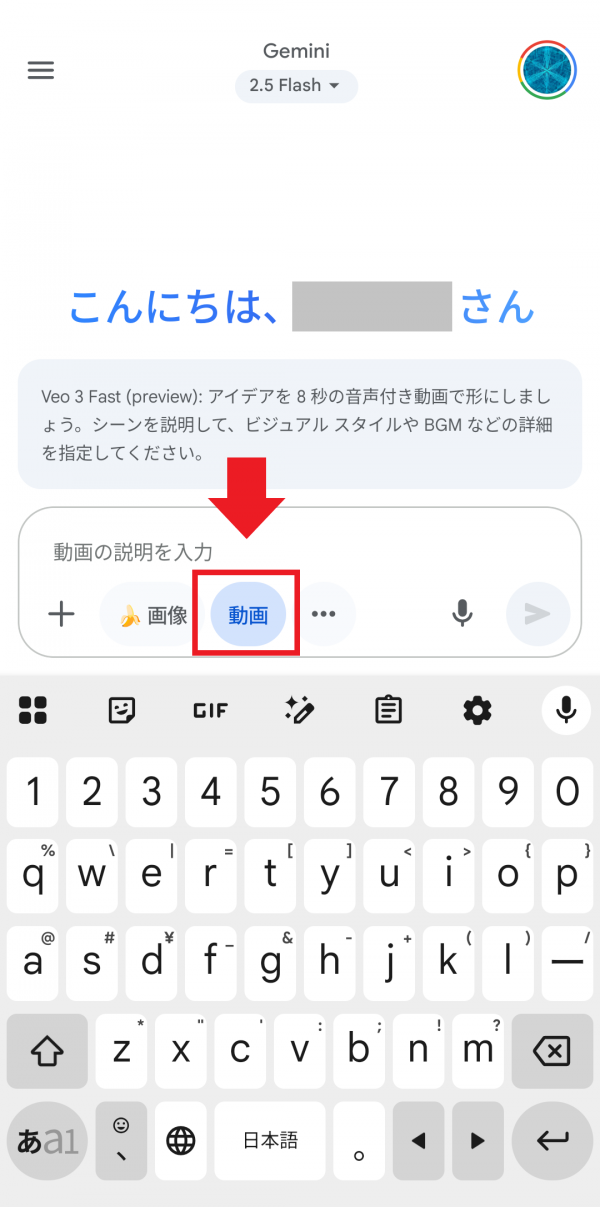This screenshot has height=1207, width=600.
Task: Tap the plus attach icon
Action: [62, 613]
